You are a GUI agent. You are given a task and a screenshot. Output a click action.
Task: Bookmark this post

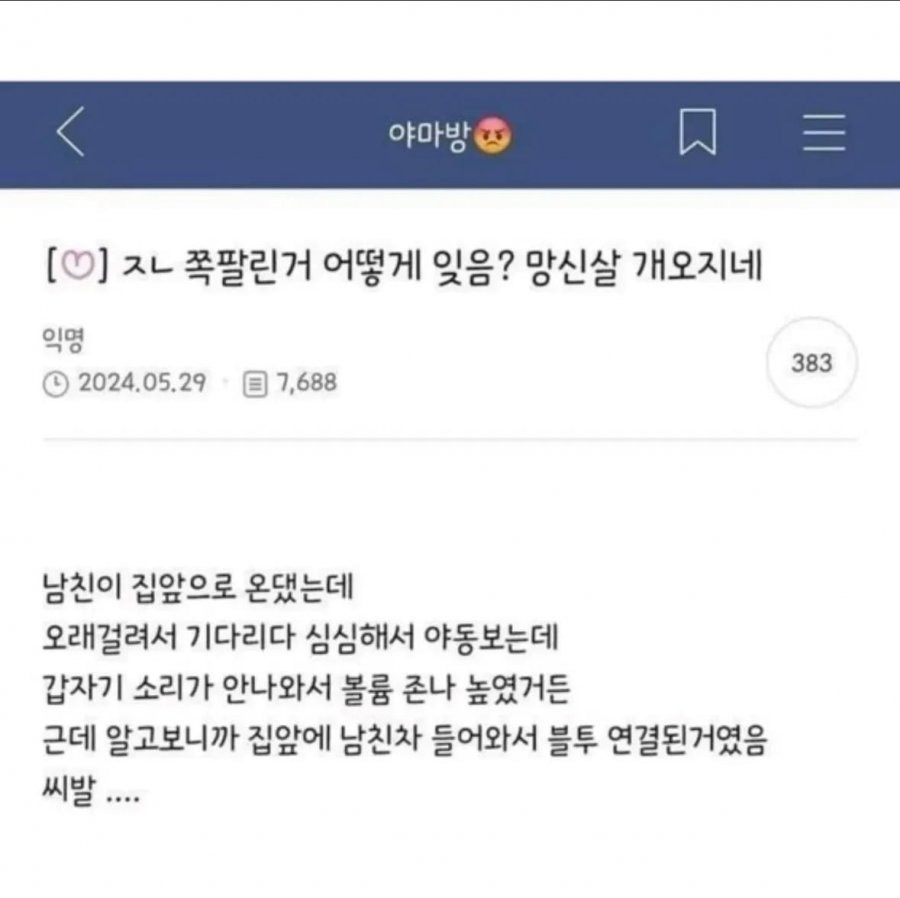pyautogui.click(x=697, y=133)
